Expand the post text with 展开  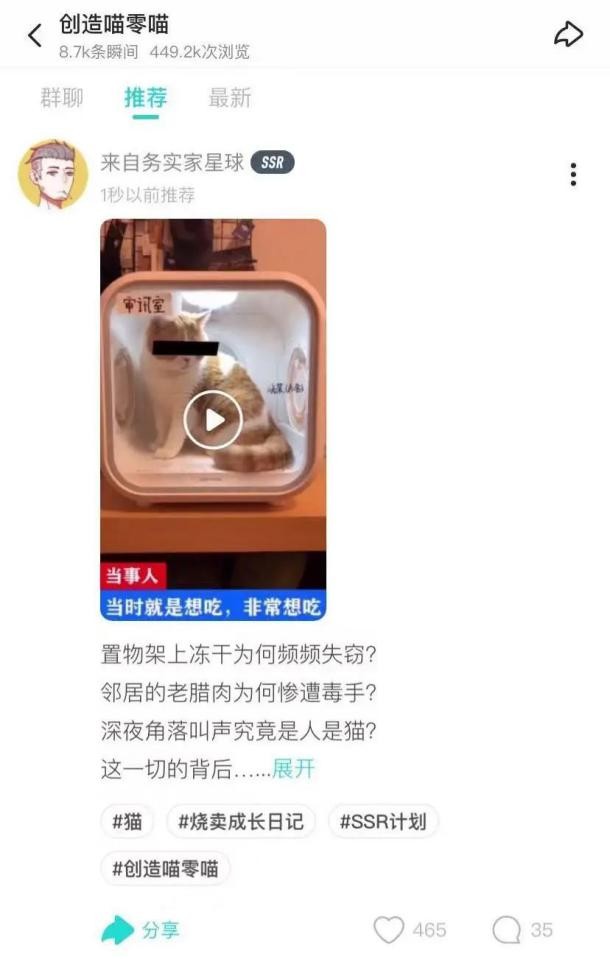point(294,768)
